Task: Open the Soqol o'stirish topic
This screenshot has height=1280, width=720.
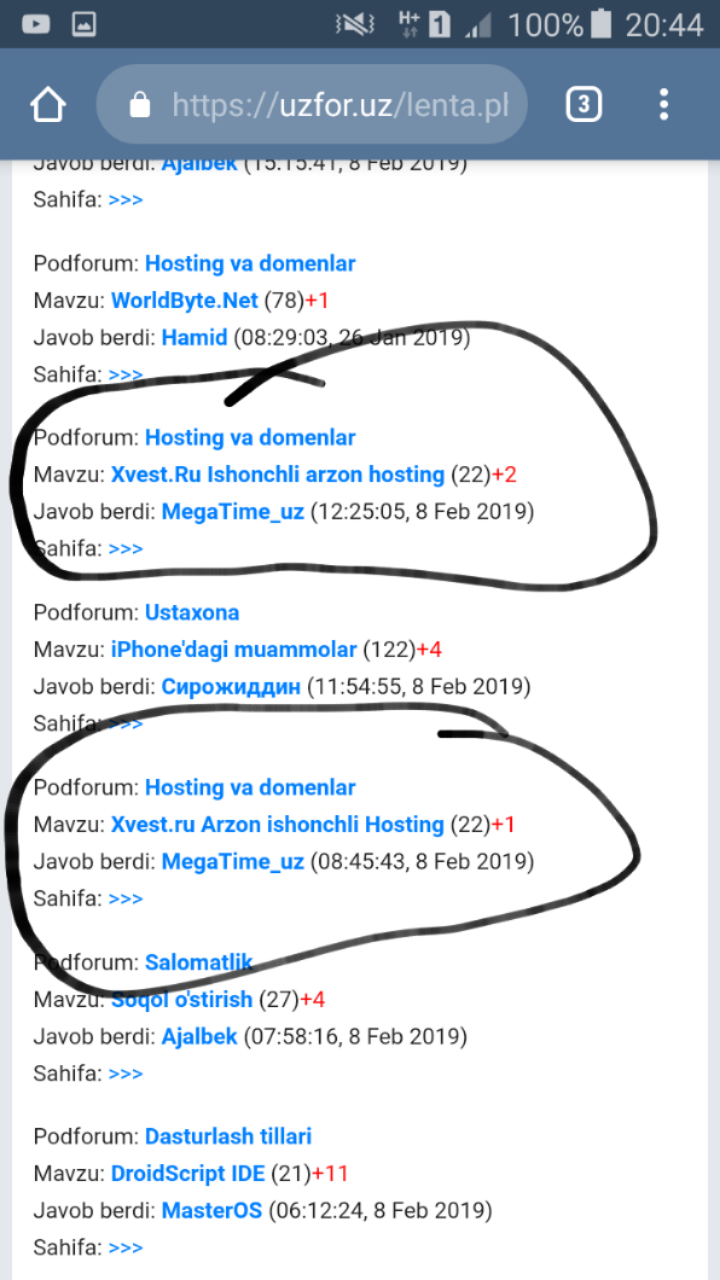Action: coord(181,999)
